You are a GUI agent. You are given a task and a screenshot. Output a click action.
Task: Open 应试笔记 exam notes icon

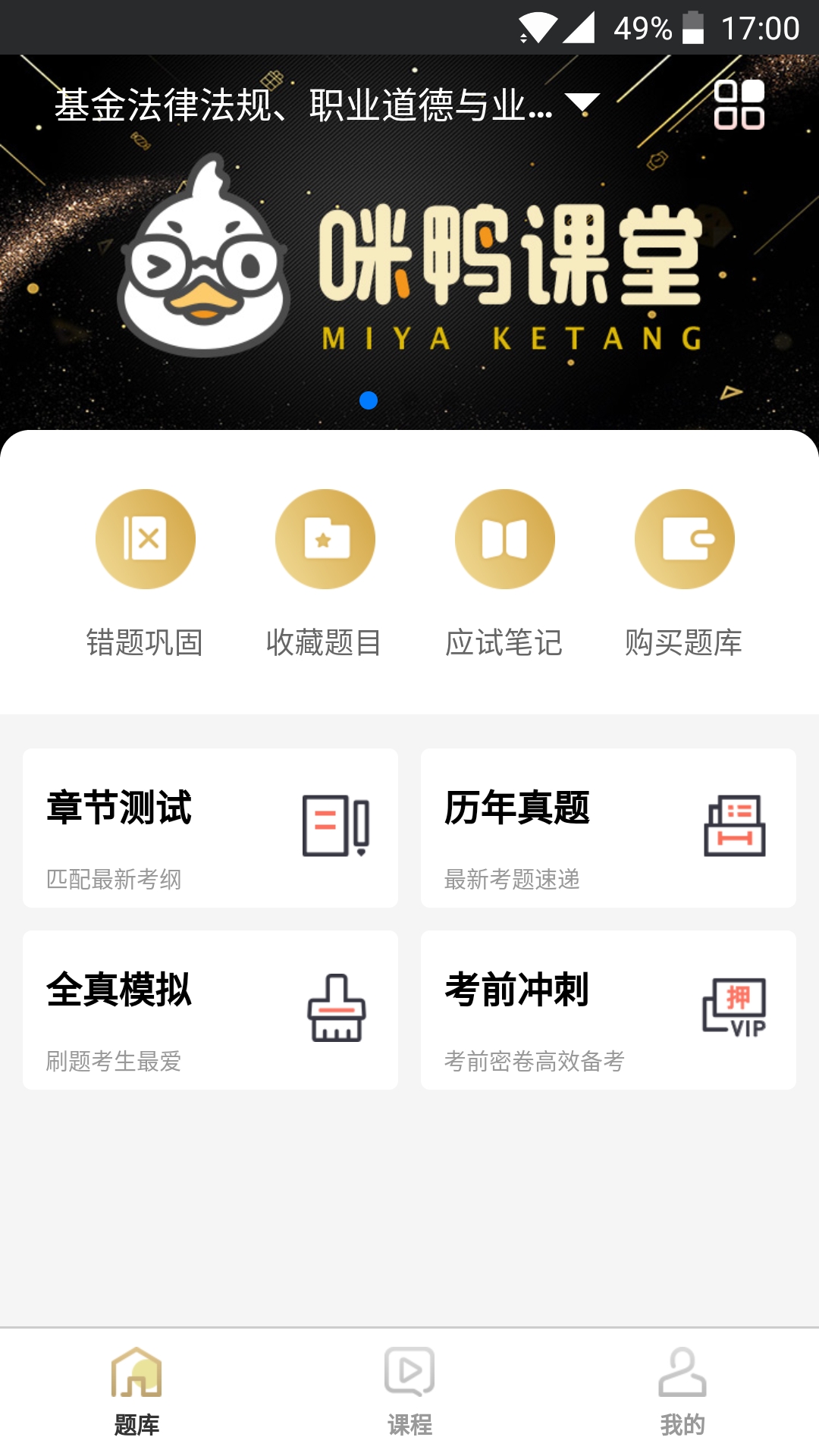coord(505,538)
